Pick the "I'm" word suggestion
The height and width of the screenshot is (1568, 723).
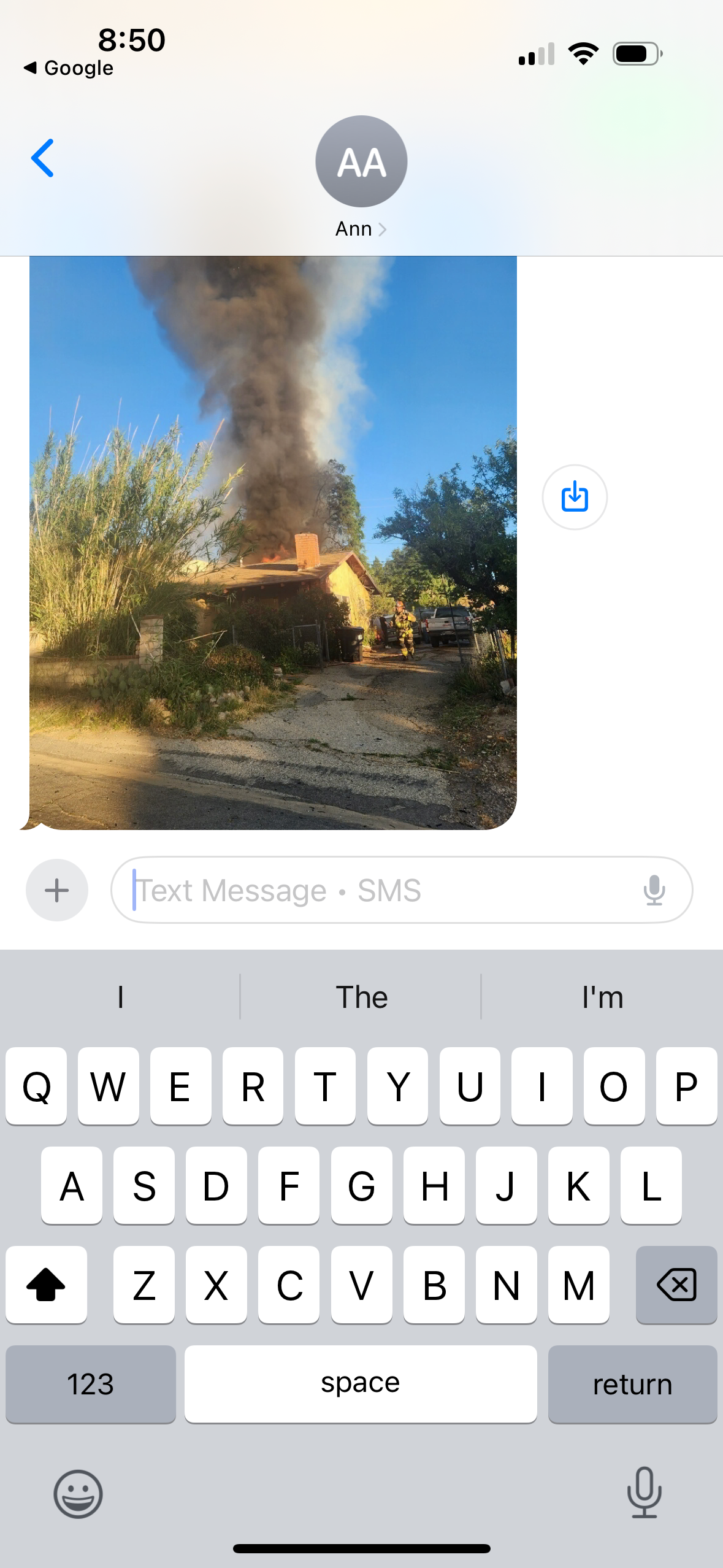602,997
